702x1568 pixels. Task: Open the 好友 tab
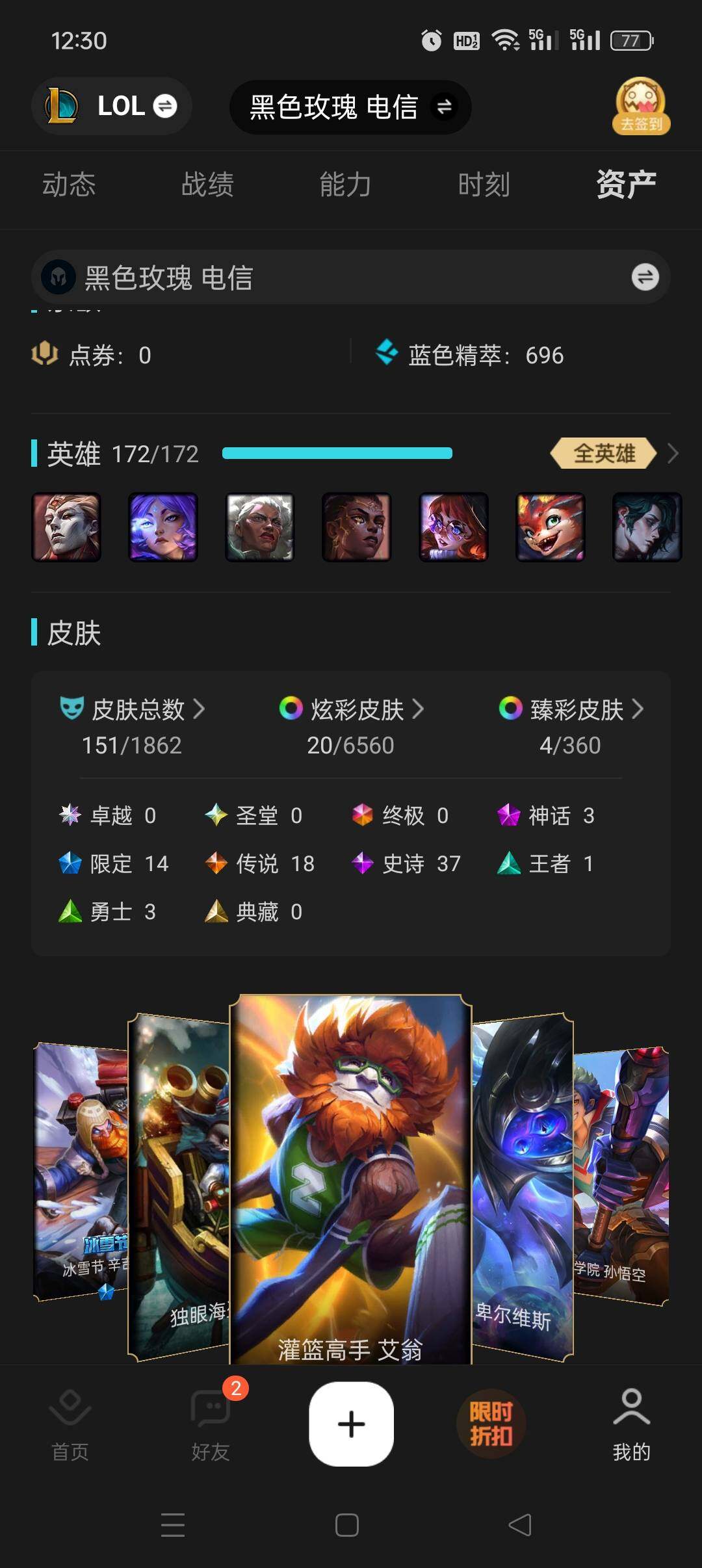[211, 1424]
